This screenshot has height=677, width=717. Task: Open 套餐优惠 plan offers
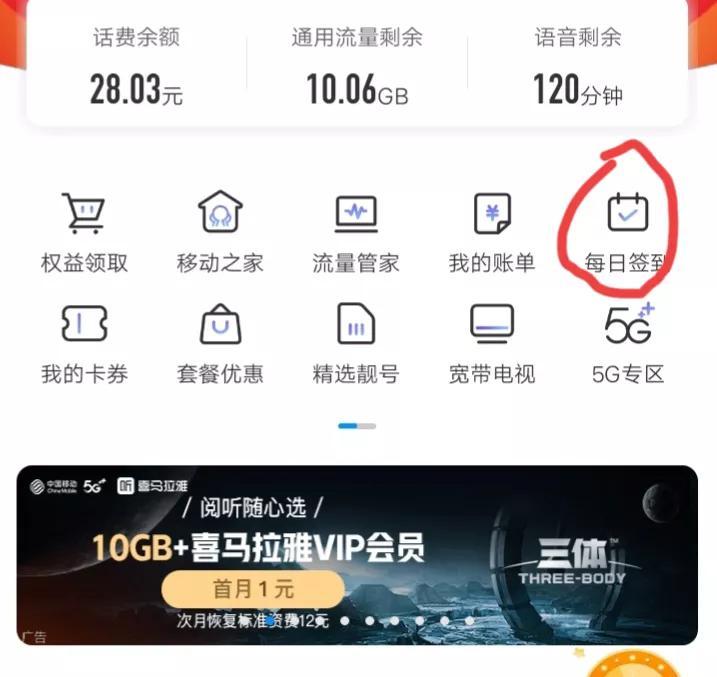(x=220, y=343)
